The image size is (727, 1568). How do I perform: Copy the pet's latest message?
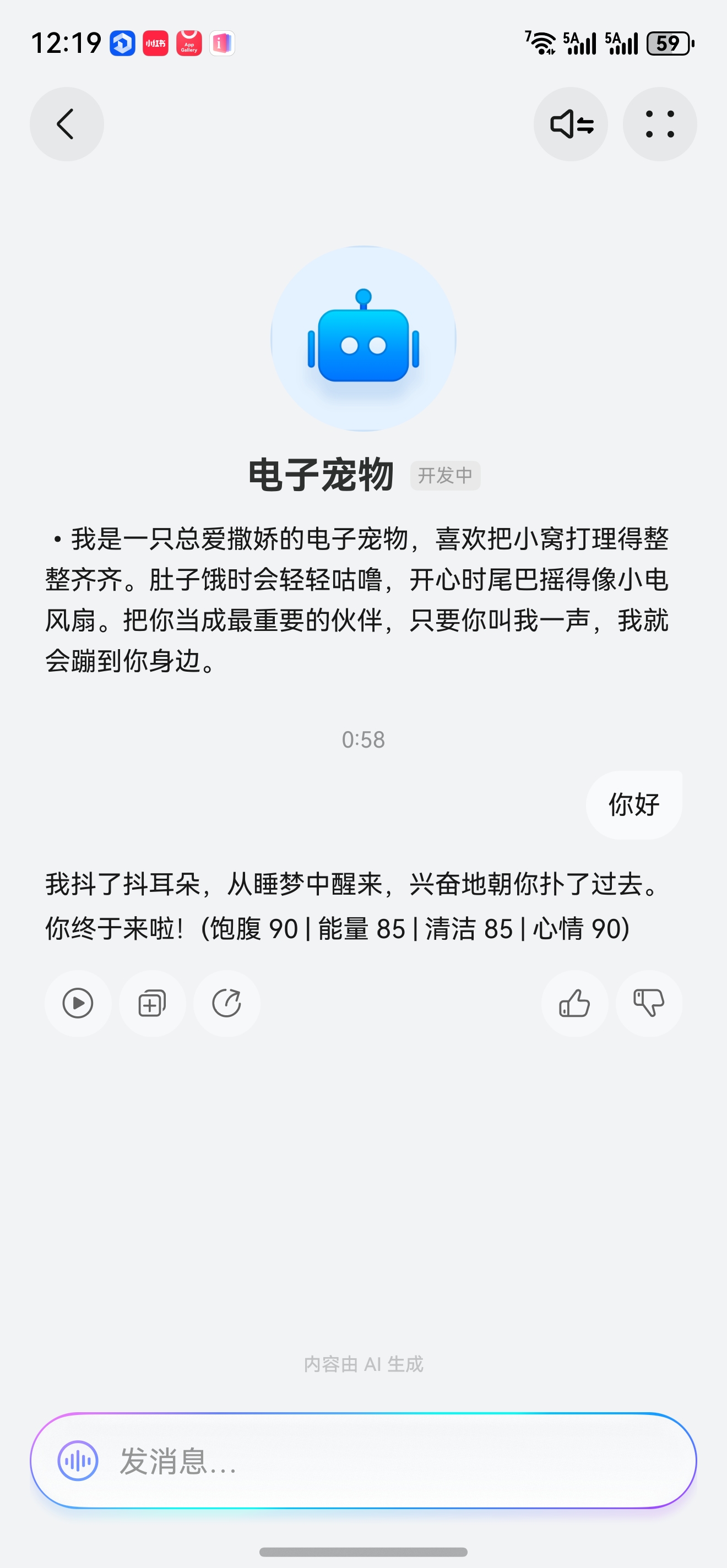[x=152, y=1004]
